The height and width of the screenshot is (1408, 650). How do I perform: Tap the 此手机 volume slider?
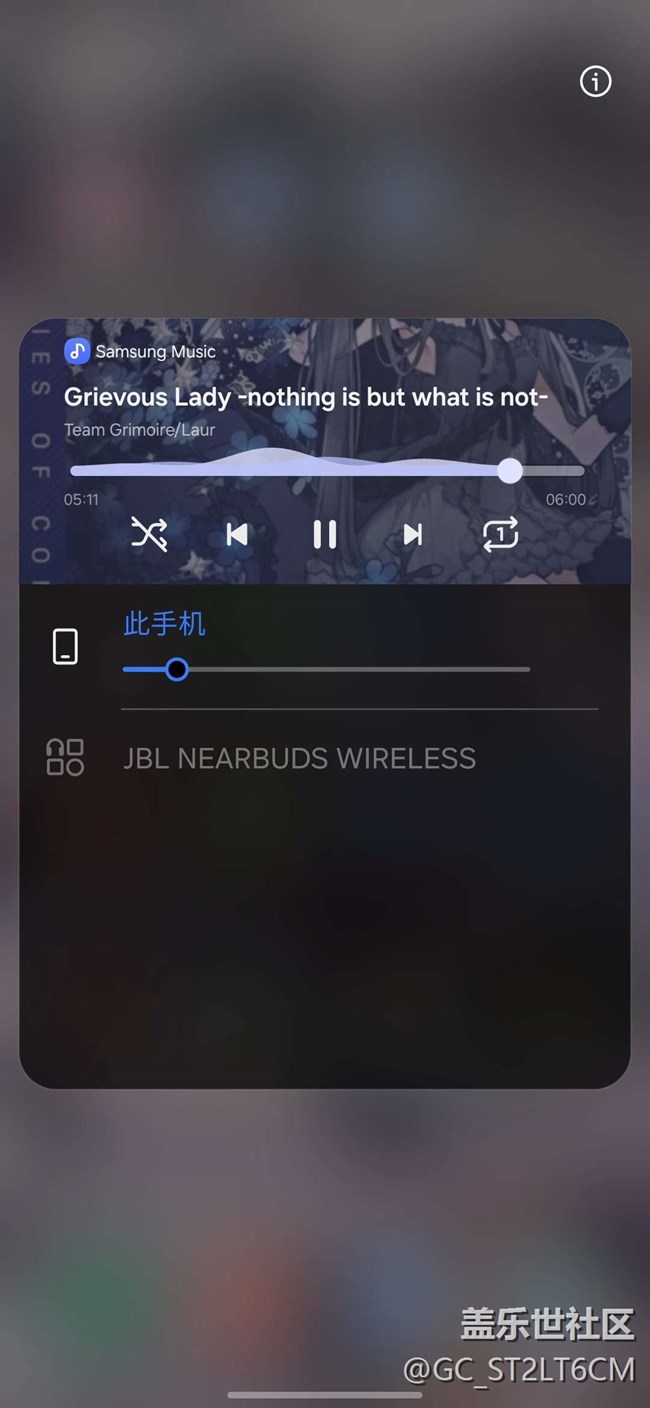(x=326, y=669)
